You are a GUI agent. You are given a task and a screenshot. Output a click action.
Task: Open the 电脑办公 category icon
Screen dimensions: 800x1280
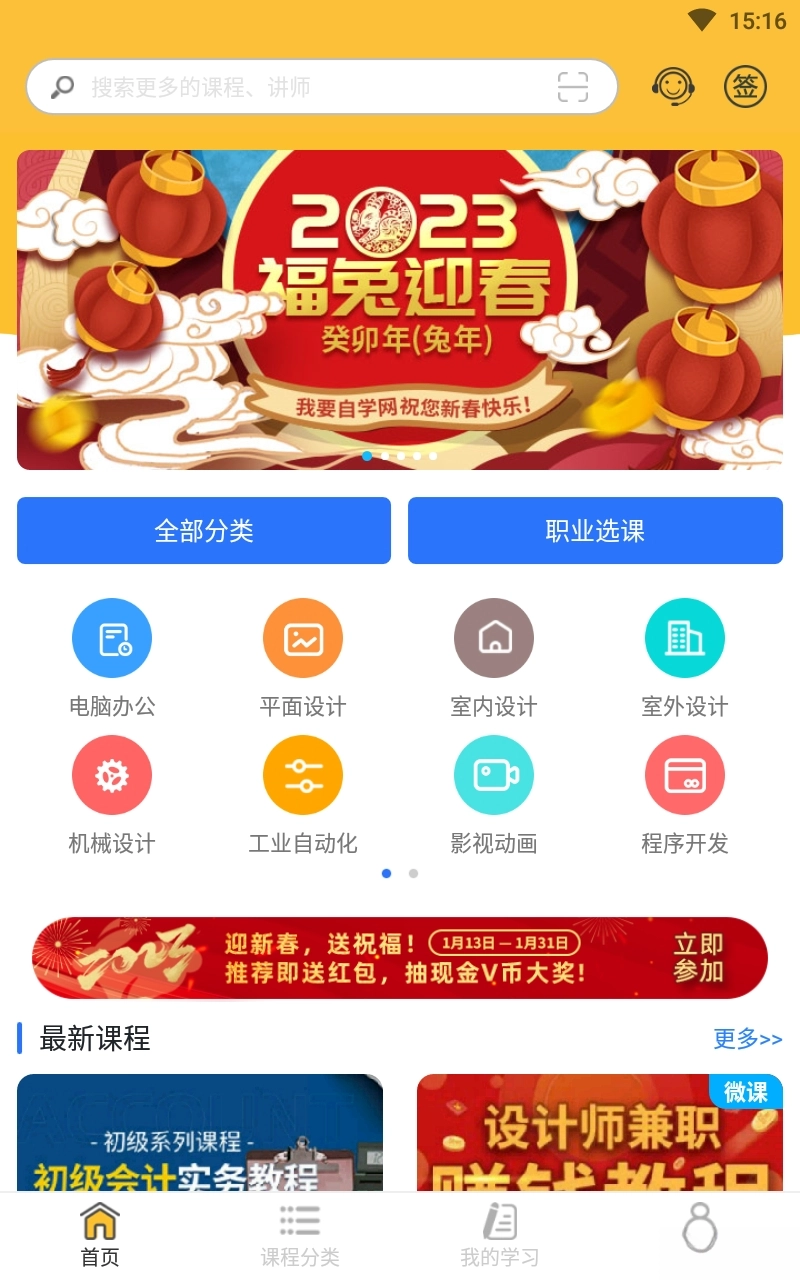coord(111,637)
